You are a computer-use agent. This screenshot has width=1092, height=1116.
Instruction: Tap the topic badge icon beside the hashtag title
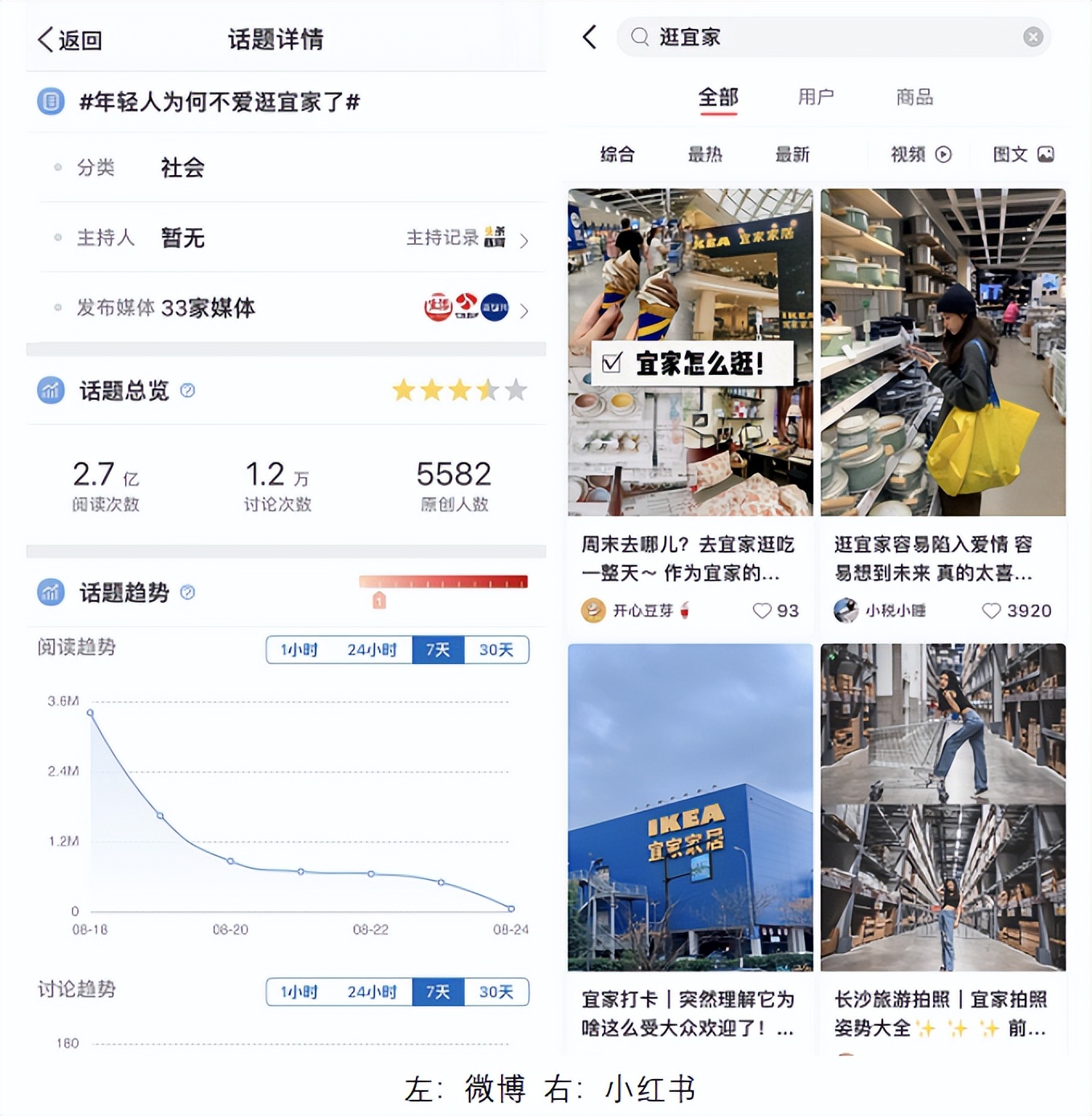[x=50, y=102]
